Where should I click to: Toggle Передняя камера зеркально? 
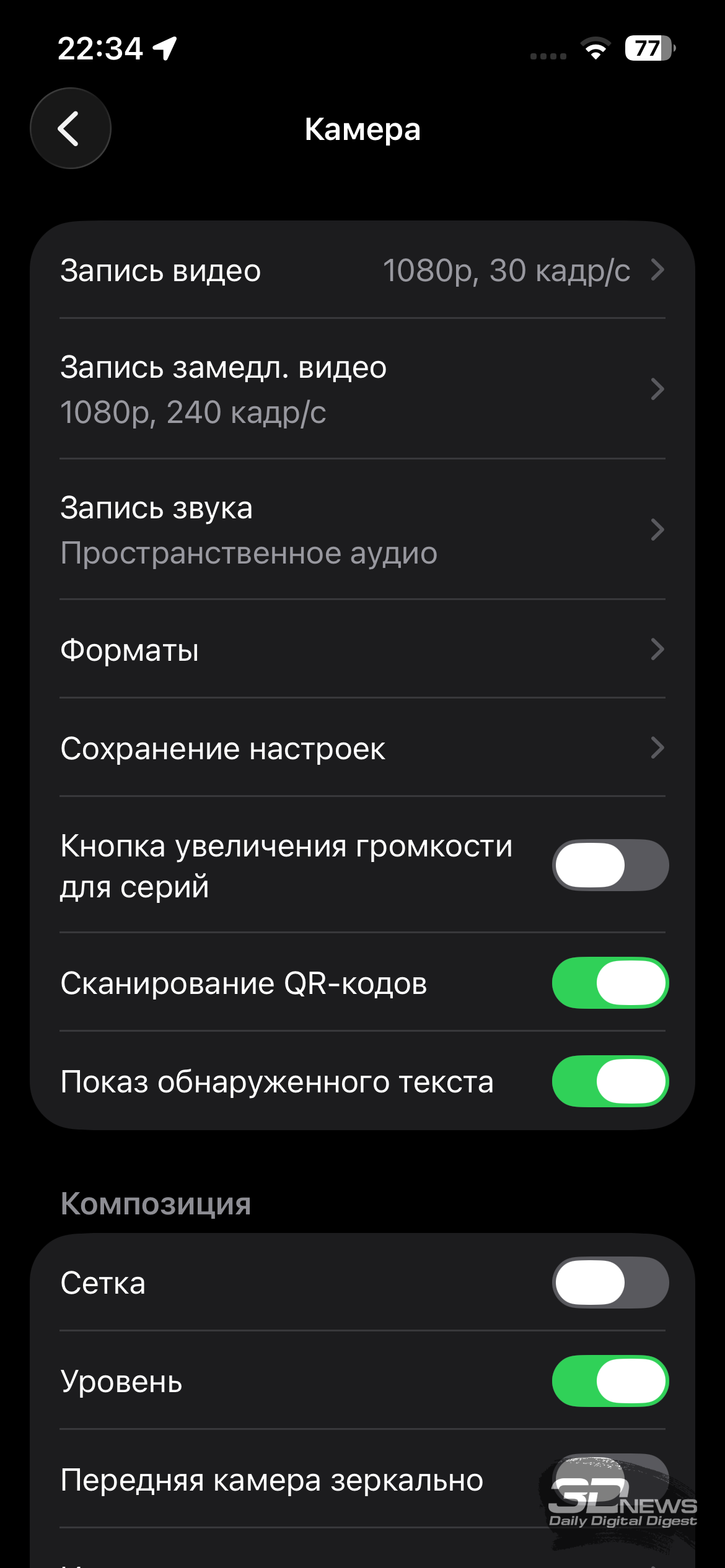click(610, 1479)
